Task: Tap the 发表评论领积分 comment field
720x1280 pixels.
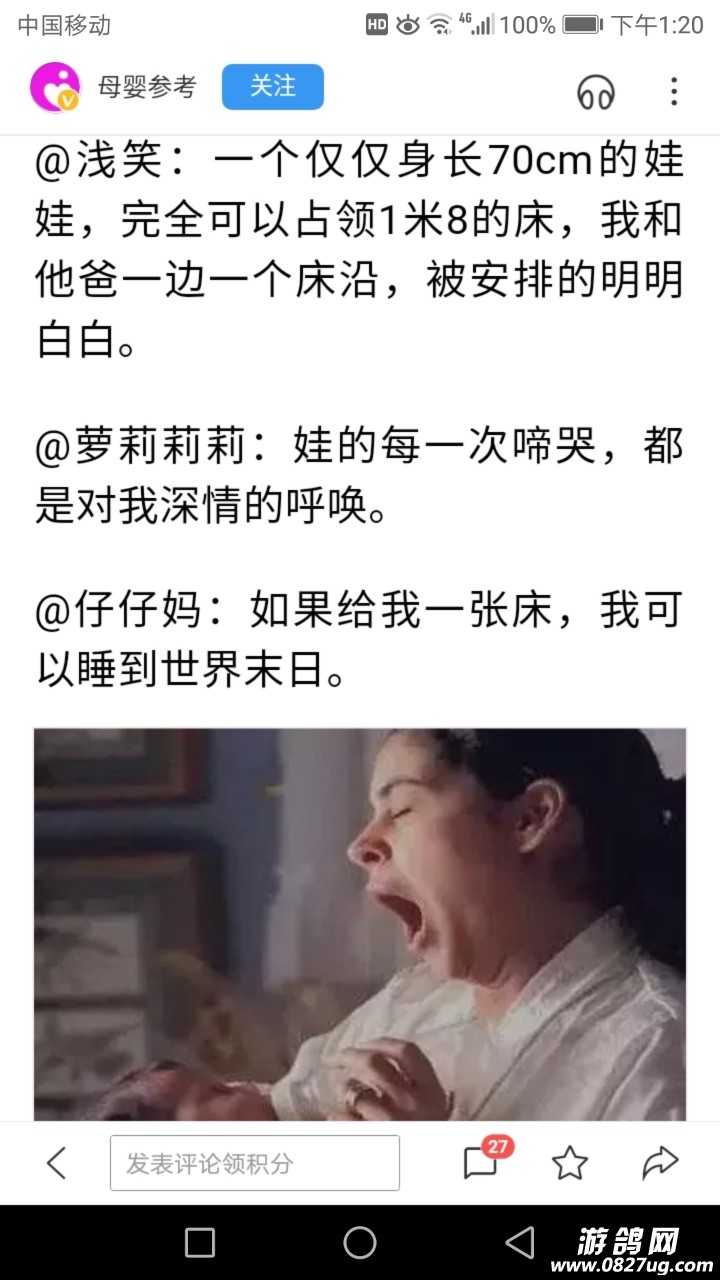Action: (254, 1163)
